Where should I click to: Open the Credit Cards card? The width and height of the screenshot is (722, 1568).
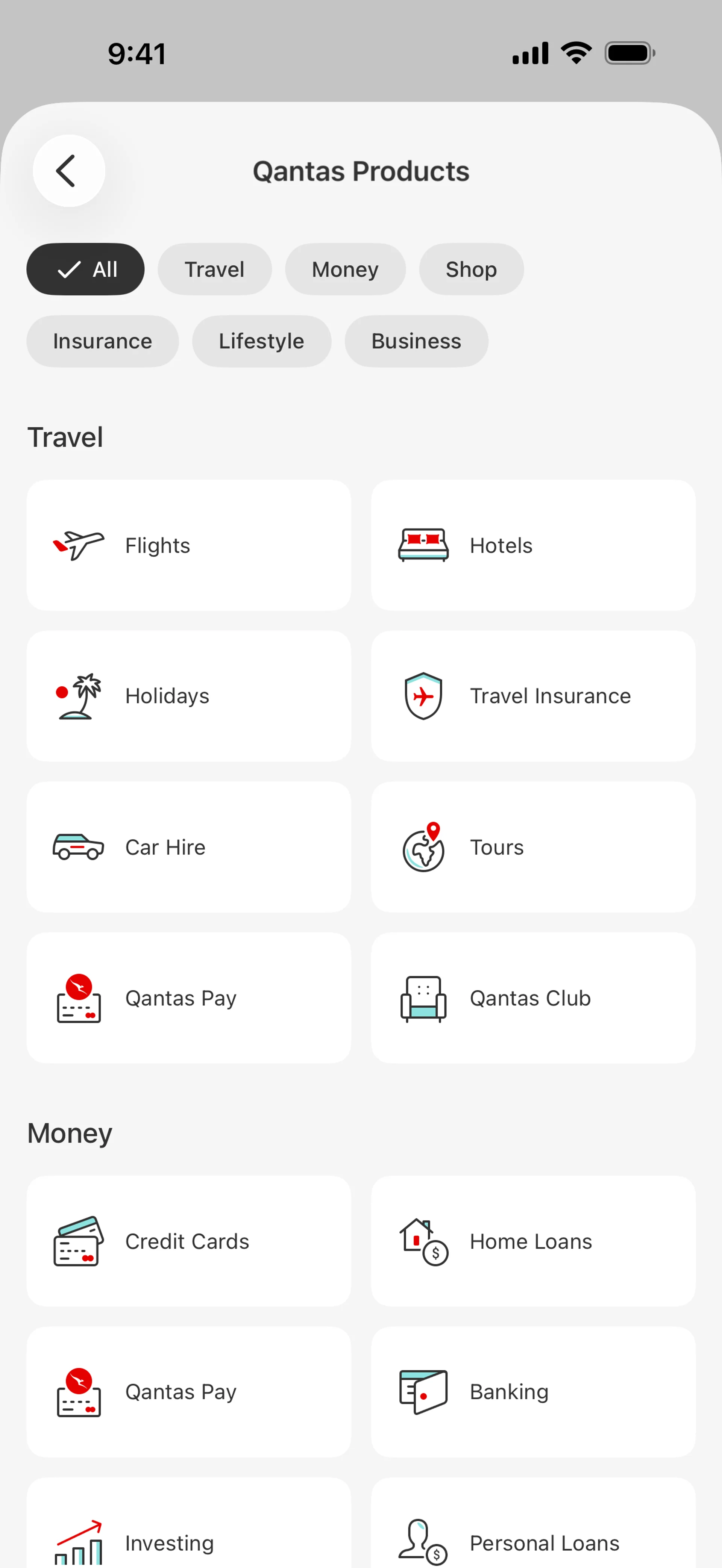[189, 1241]
